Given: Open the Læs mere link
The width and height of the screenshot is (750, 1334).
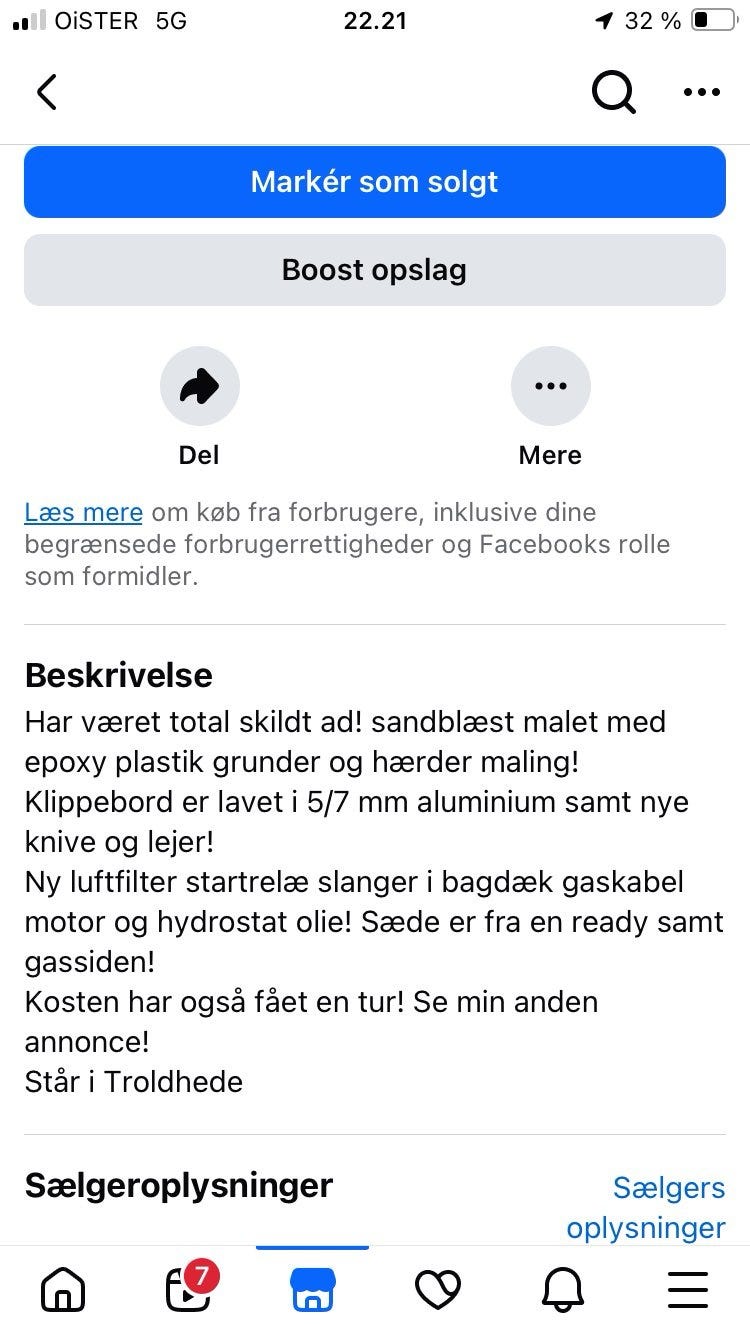Looking at the screenshot, I should 83,512.
